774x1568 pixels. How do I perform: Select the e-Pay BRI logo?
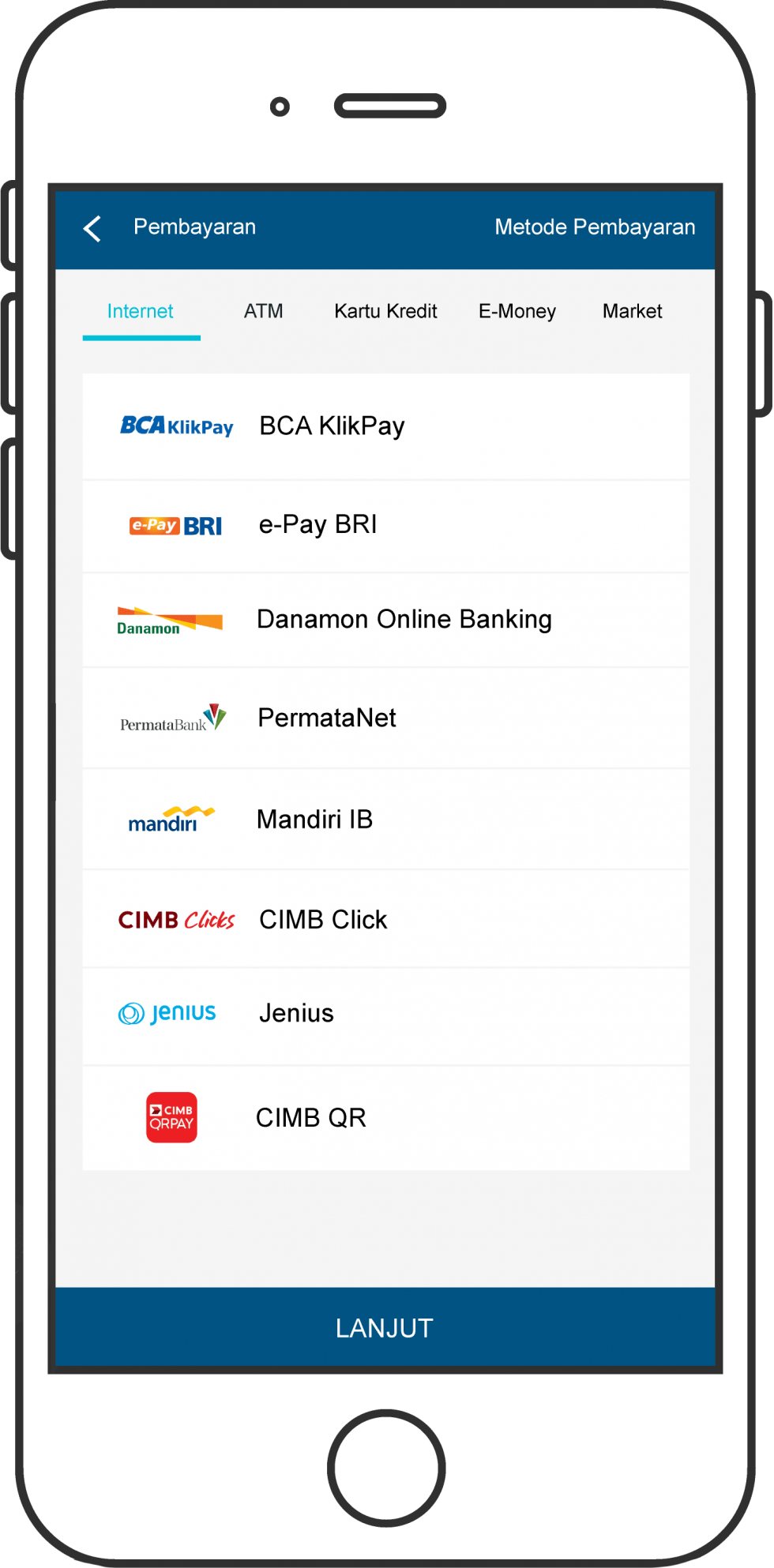(x=175, y=525)
